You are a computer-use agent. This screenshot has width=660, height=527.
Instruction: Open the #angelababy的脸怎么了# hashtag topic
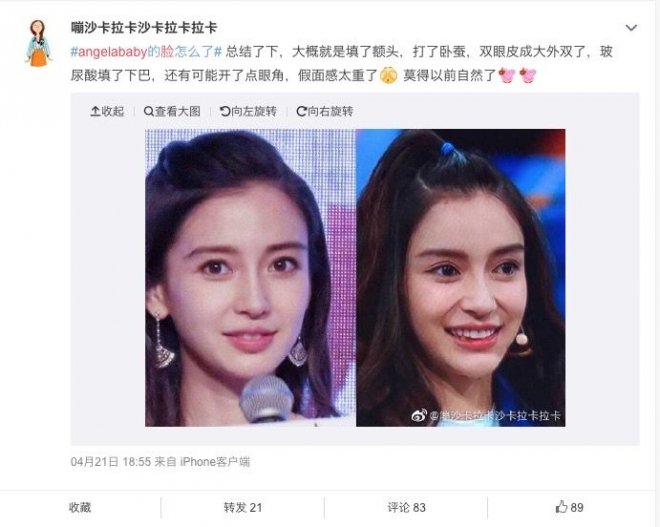coord(143,50)
